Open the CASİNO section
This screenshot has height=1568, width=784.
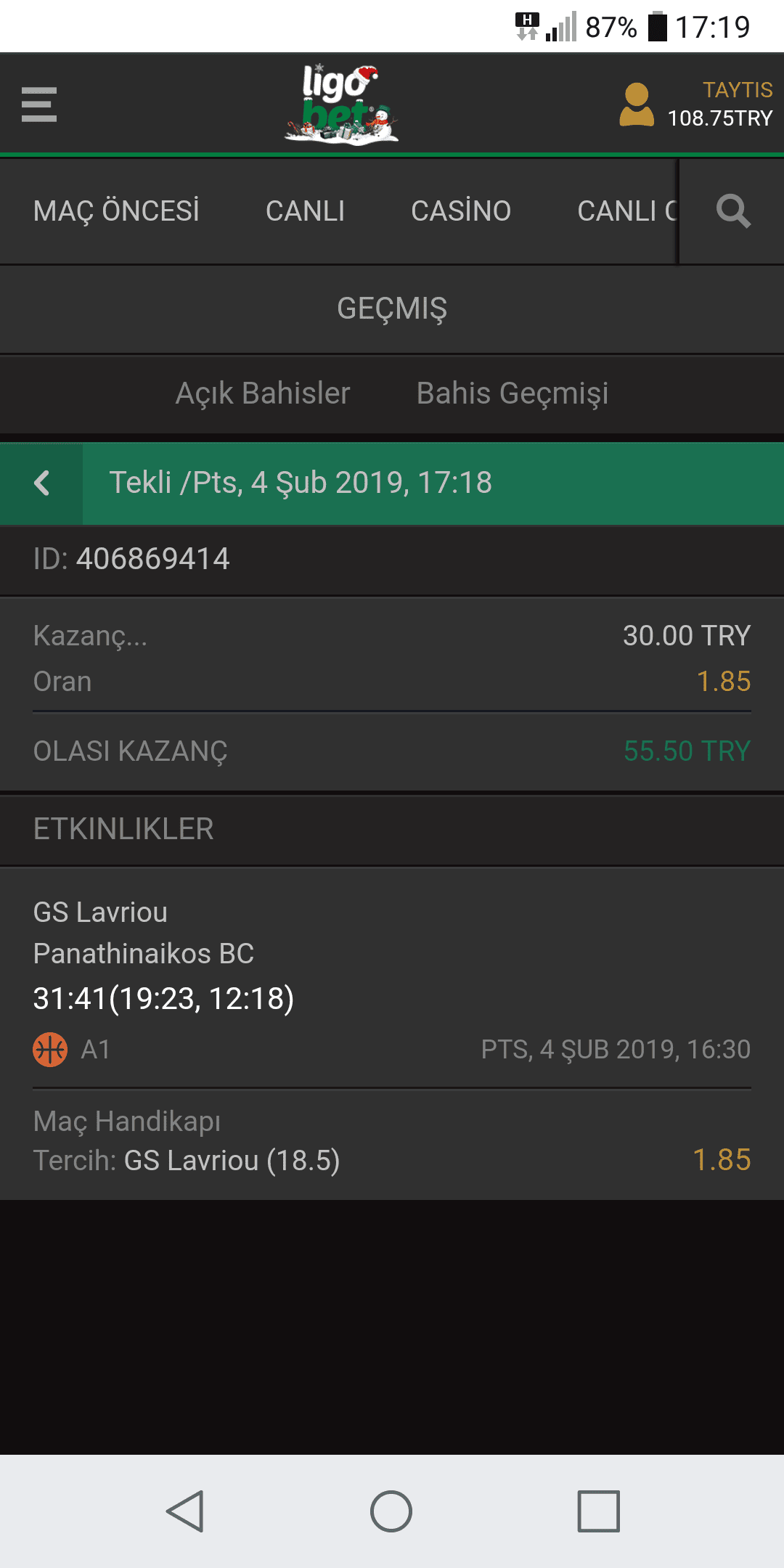point(461,211)
